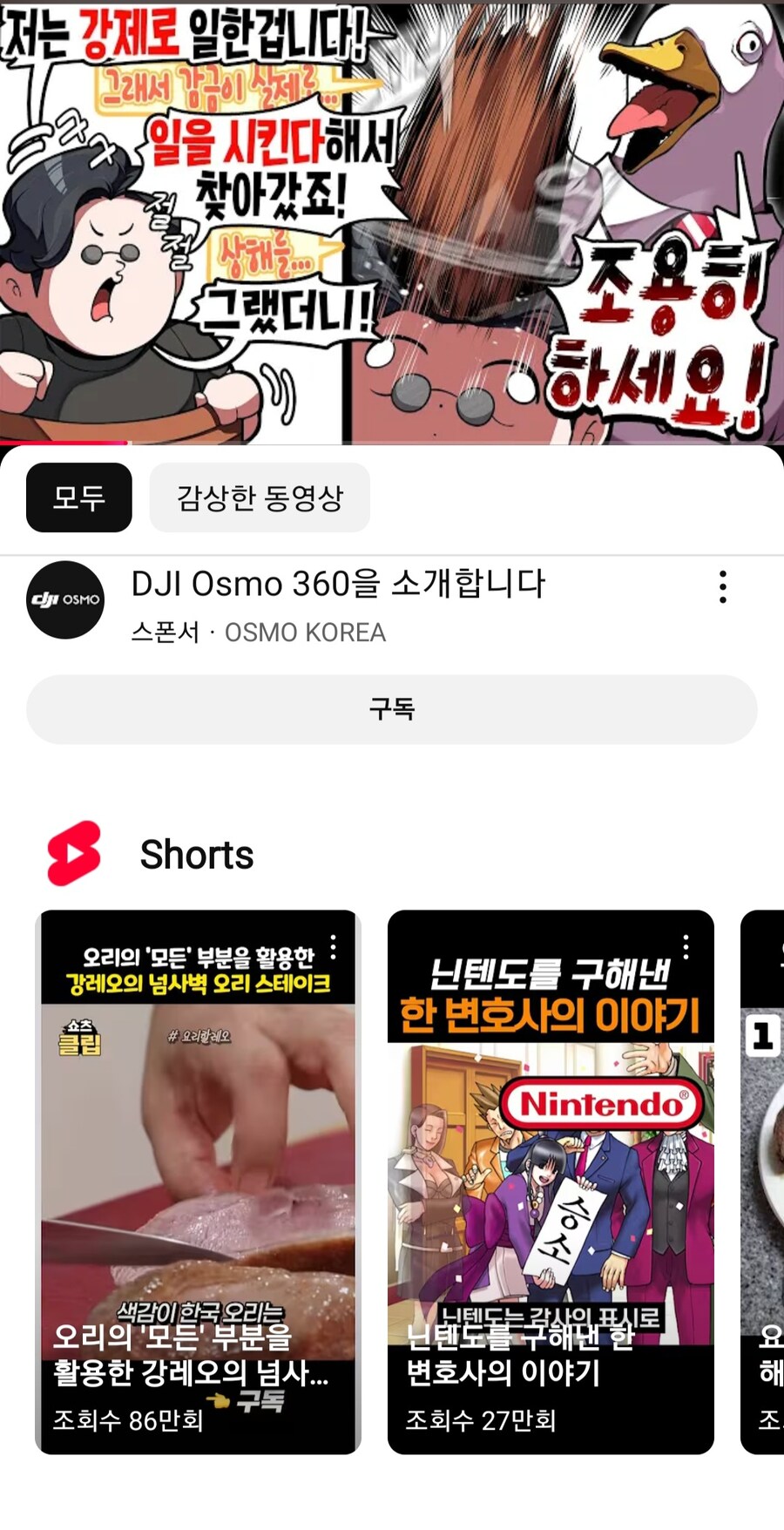Viewport: 784px width, 1530px height.
Task: Open the DJI Osmo ad's overflow menu
Action: [x=722, y=587]
